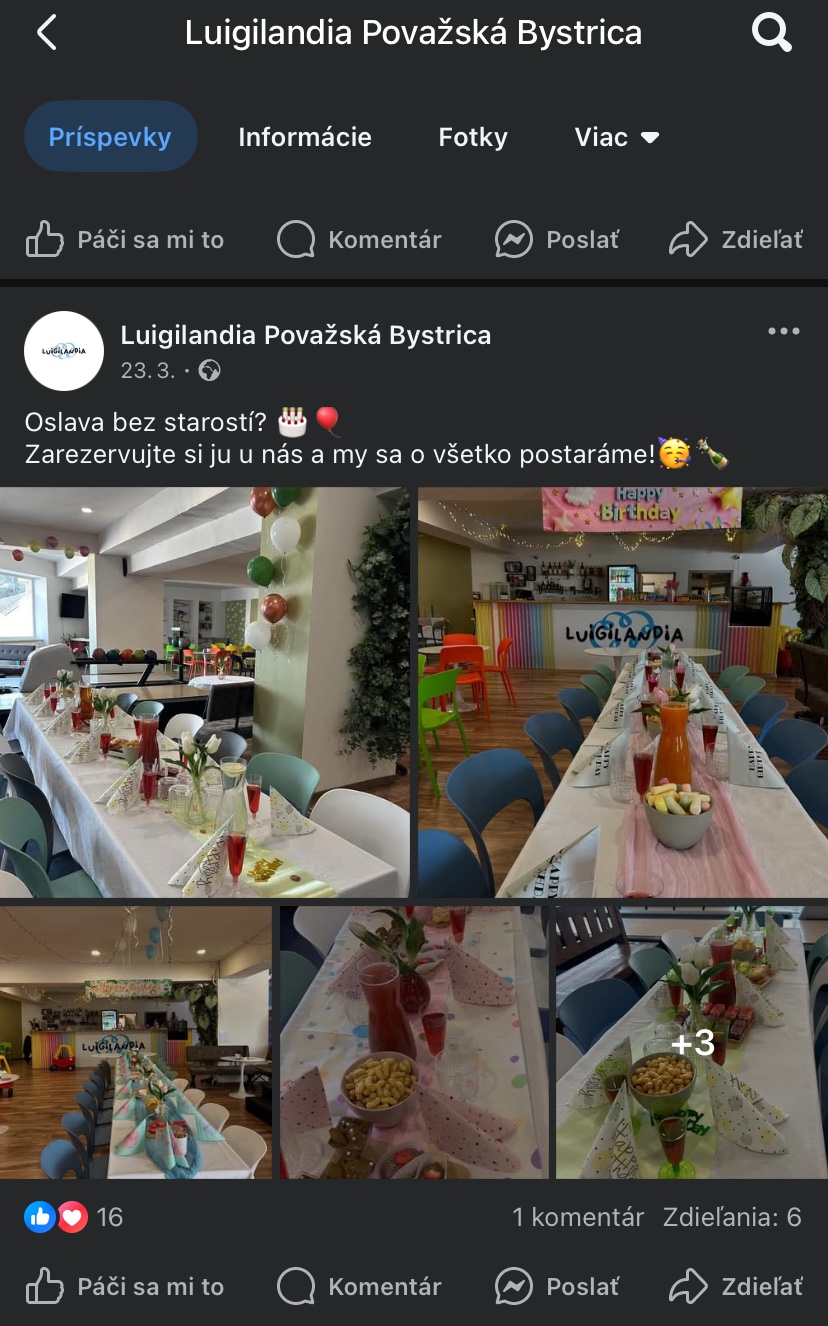828x1326 pixels.
Task: Open the photo with the balloons on the pillar
Action: 204,692
